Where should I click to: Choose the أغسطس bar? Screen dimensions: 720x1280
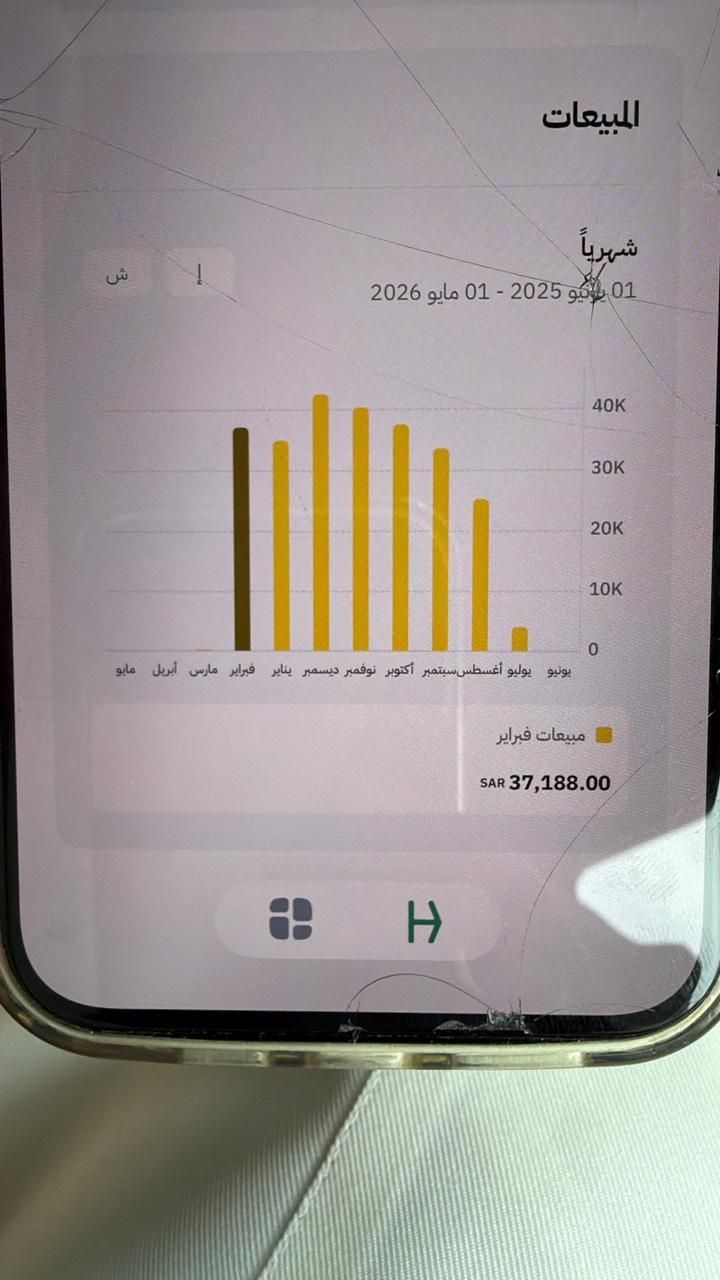[x=481, y=575]
